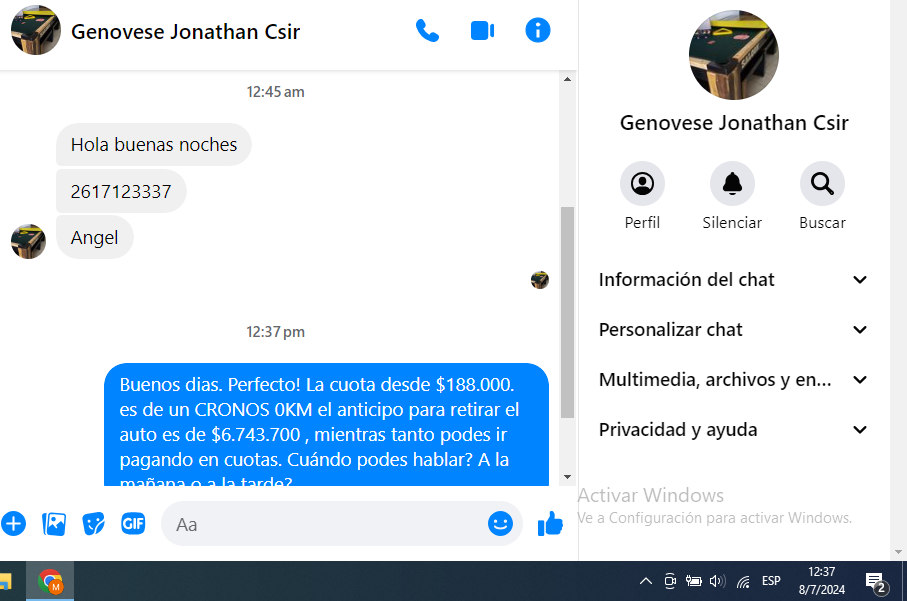Open the GIF picker
The width and height of the screenshot is (907, 601).
[133, 523]
